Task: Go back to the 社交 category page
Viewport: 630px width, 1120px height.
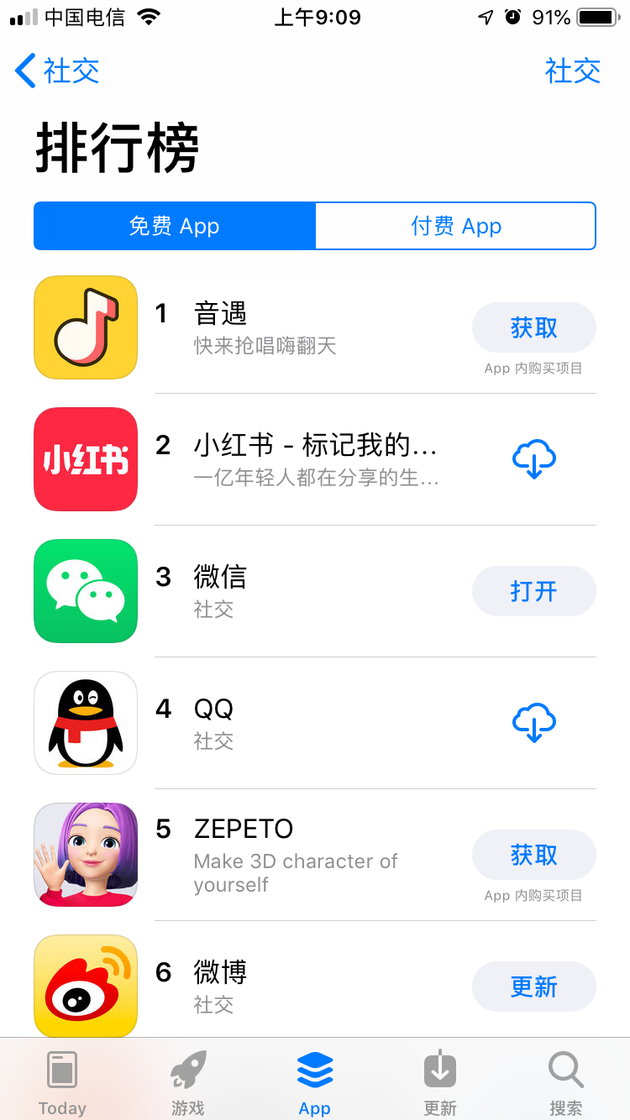Action: coord(58,71)
